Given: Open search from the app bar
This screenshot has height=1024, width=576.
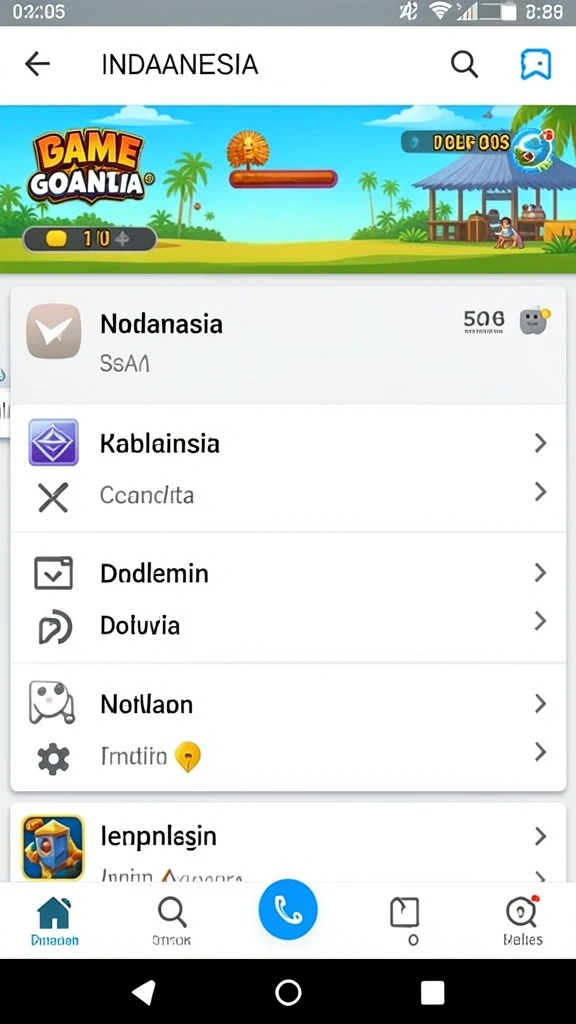Looking at the screenshot, I should (x=464, y=64).
